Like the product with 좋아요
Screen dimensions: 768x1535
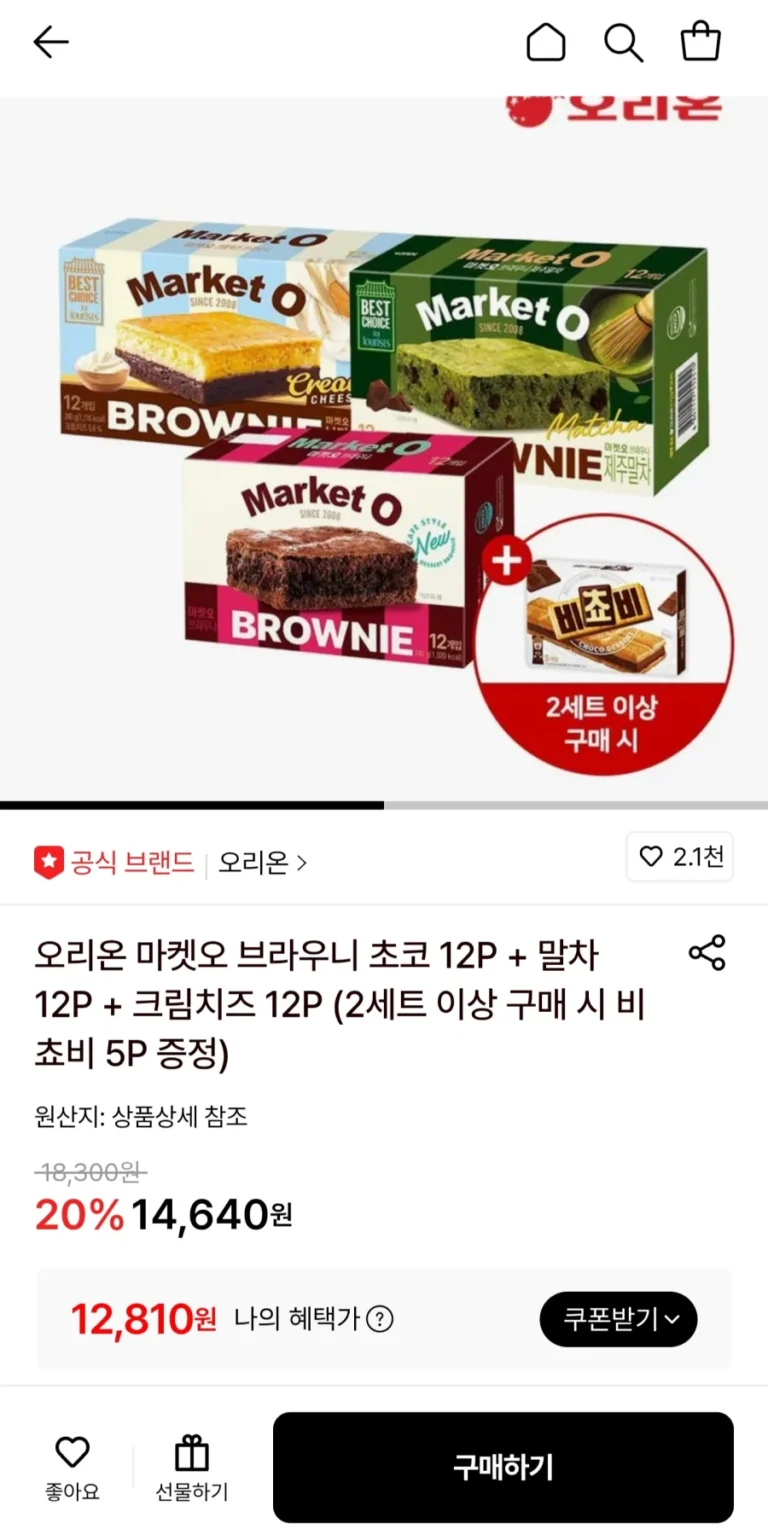72,1468
